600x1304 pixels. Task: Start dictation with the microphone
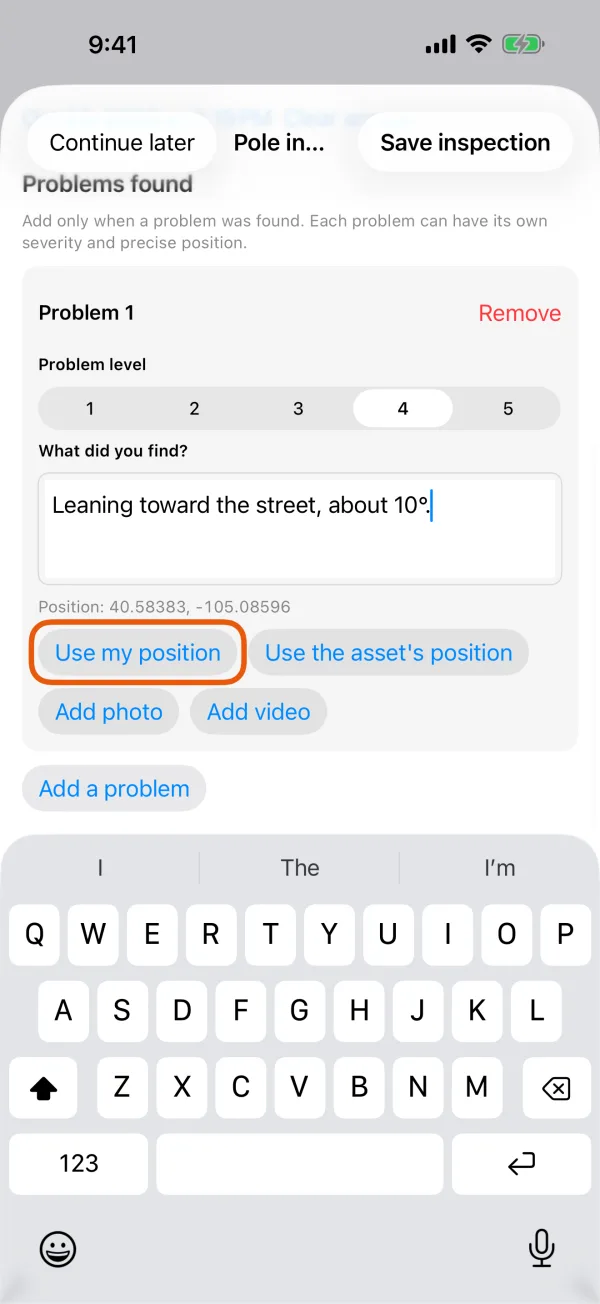(541, 1247)
